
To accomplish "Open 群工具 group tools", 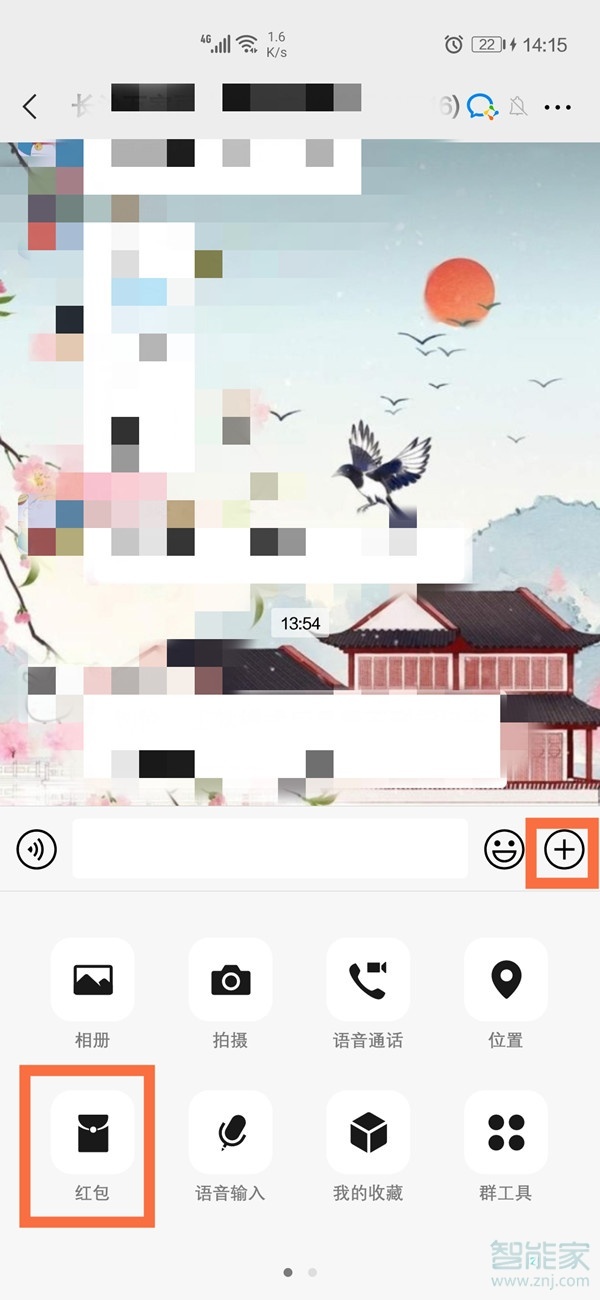I will [506, 1132].
